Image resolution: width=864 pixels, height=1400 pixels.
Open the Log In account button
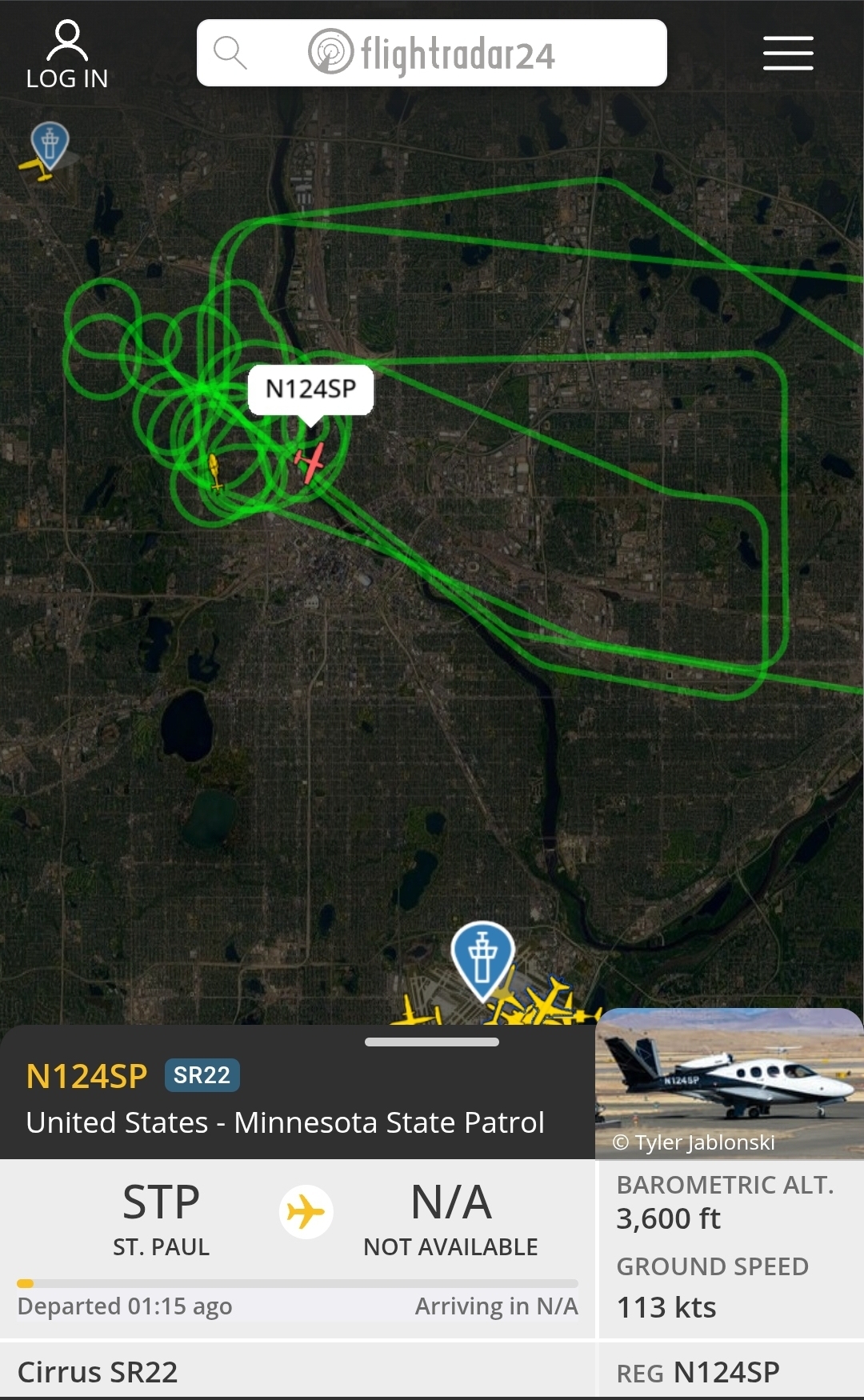point(67,55)
